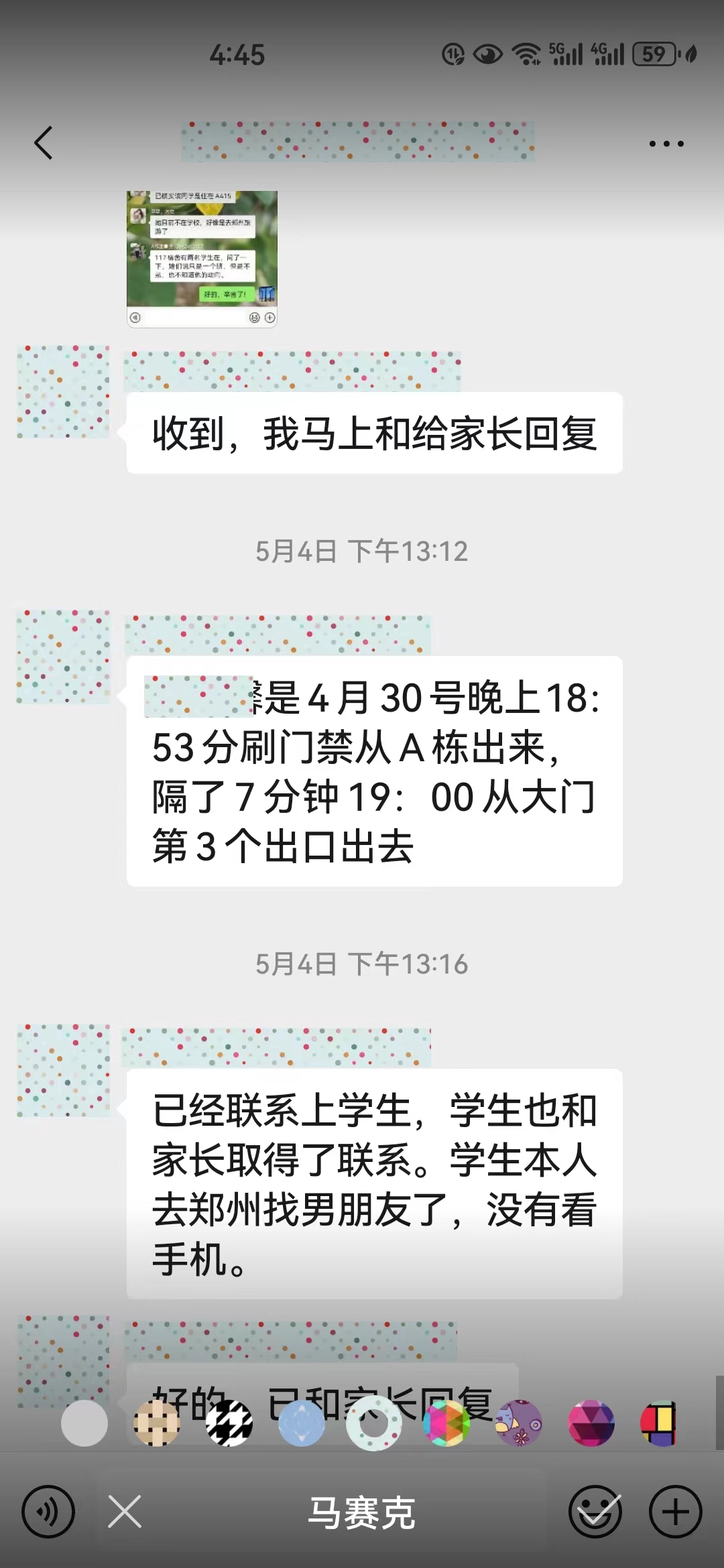Pick the red-yellow-blue color block mosaic pattern
The height and width of the screenshot is (1568, 724).
coord(659,1423)
